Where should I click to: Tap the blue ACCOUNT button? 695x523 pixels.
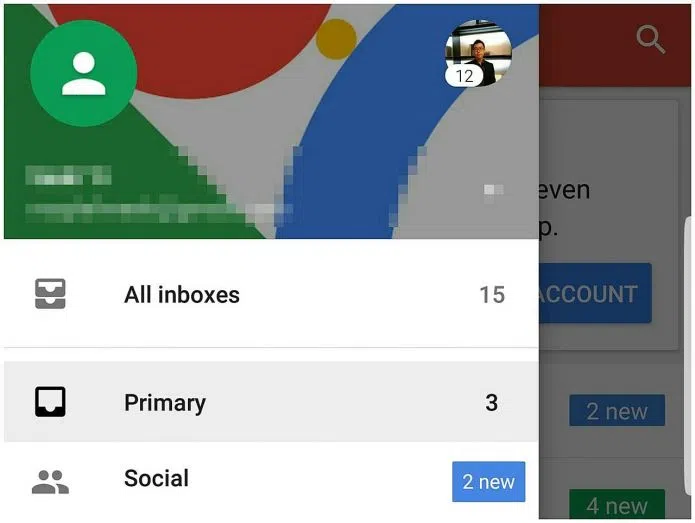(x=595, y=295)
